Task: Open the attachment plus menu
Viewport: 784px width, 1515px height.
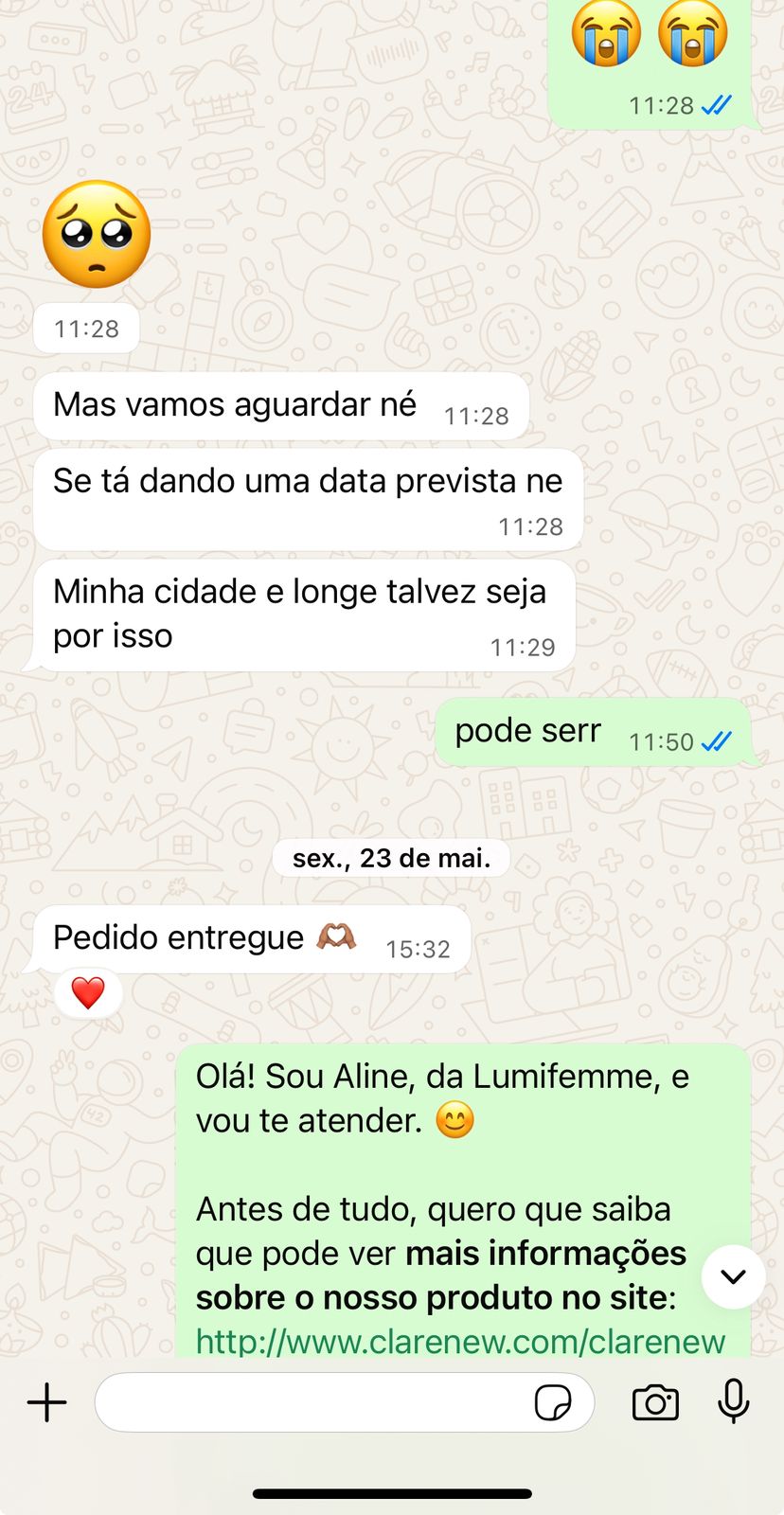Action: click(x=46, y=1402)
